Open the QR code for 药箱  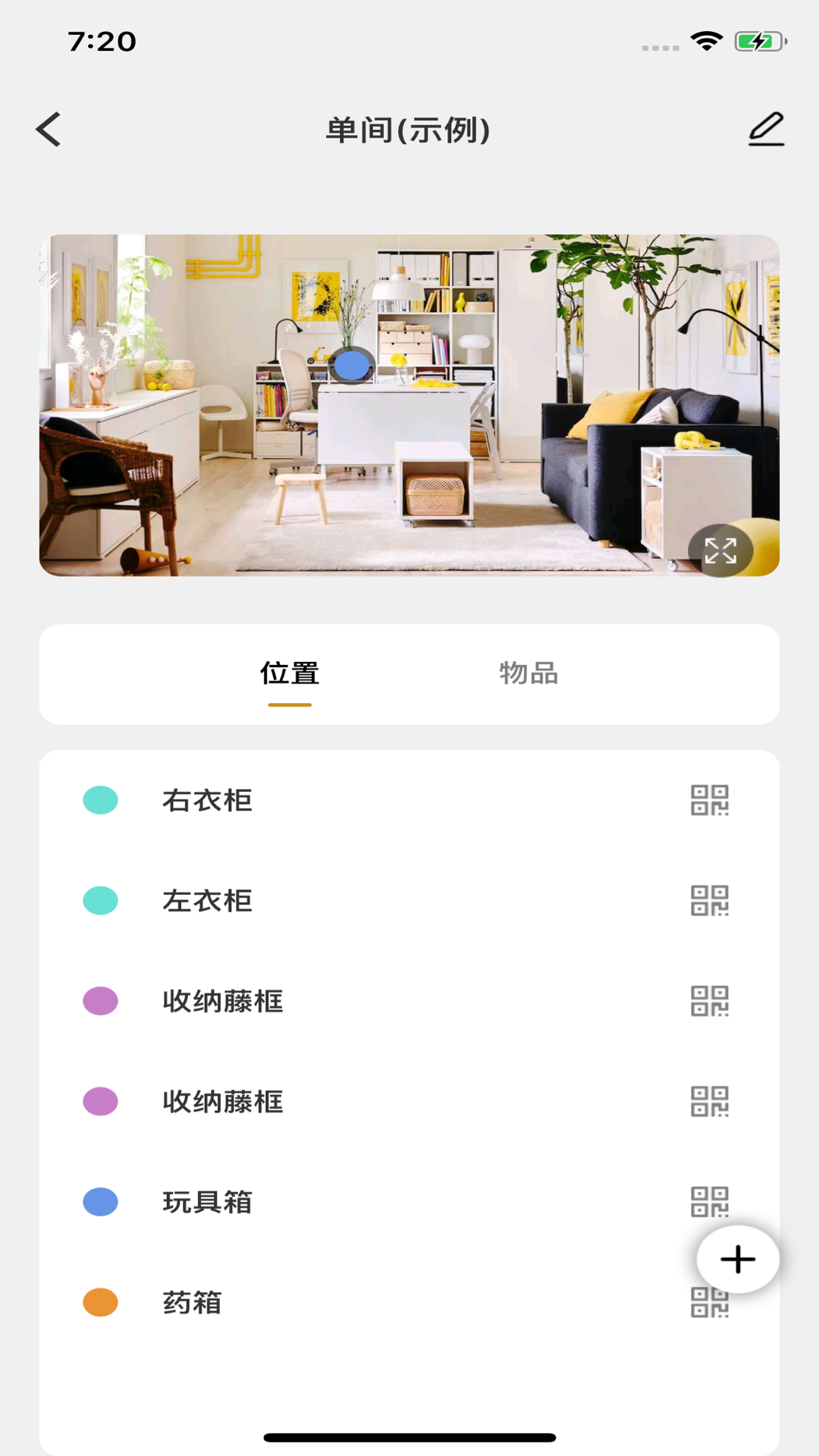(x=710, y=1304)
